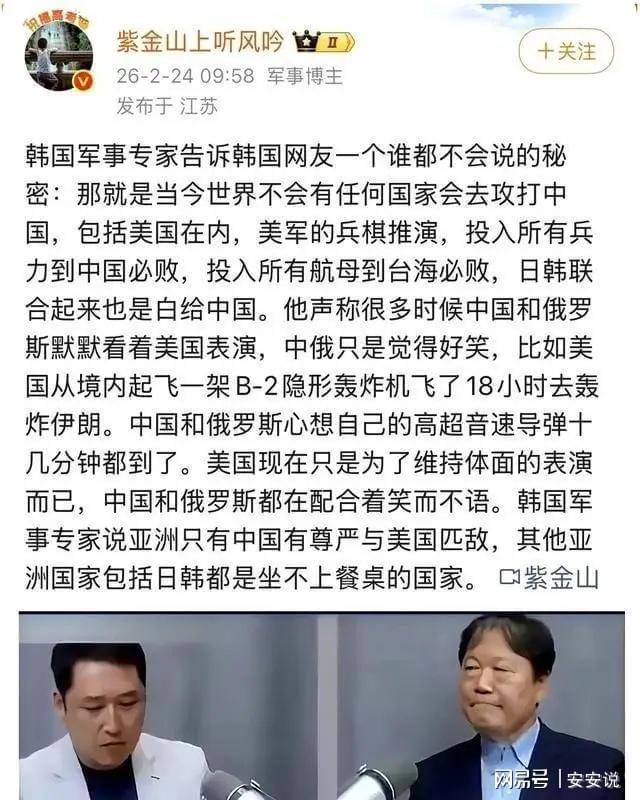Viewport: 640px width, 800px height.
Task: Open the profile avatar of 紫金山上听风吟
Action: pos(59,55)
